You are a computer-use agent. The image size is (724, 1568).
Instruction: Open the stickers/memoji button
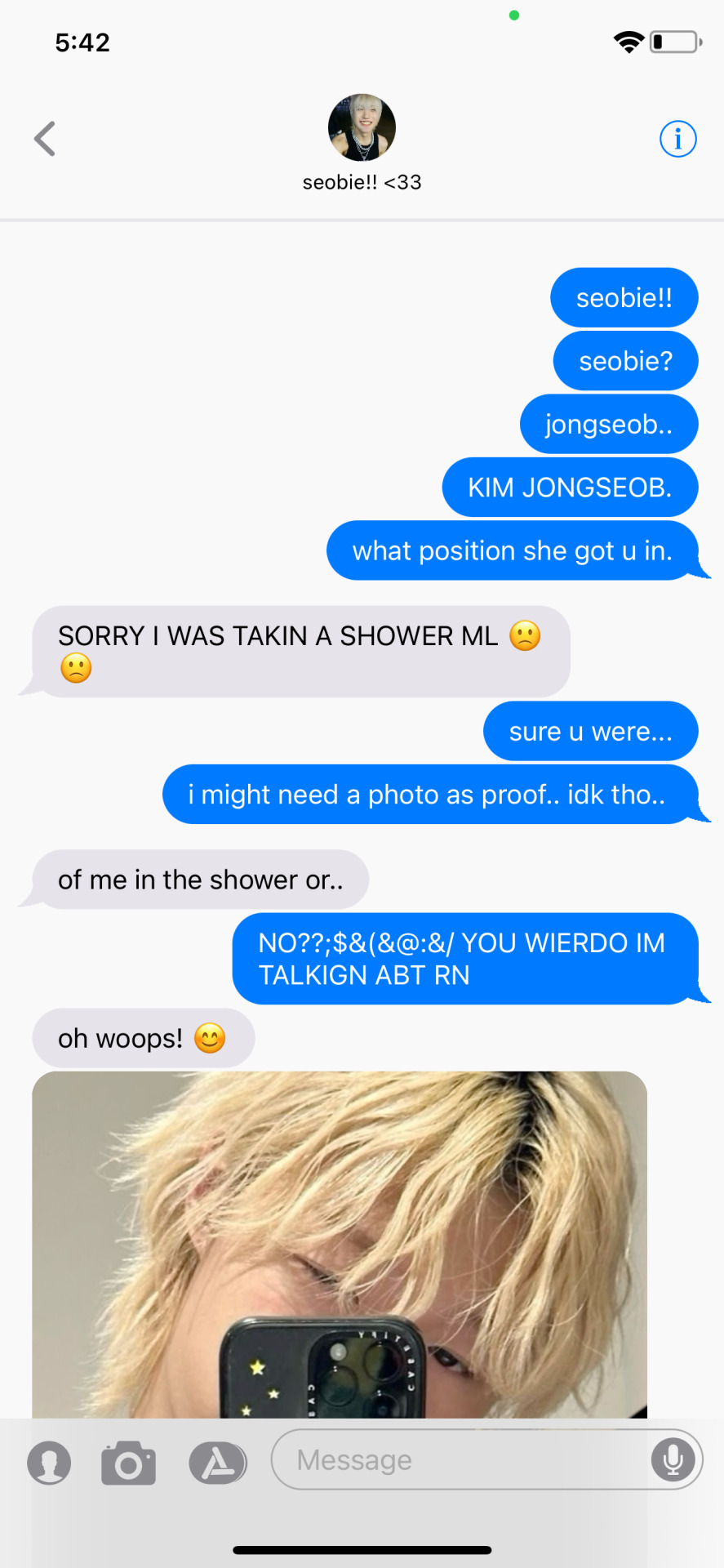click(x=49, y=1462)
